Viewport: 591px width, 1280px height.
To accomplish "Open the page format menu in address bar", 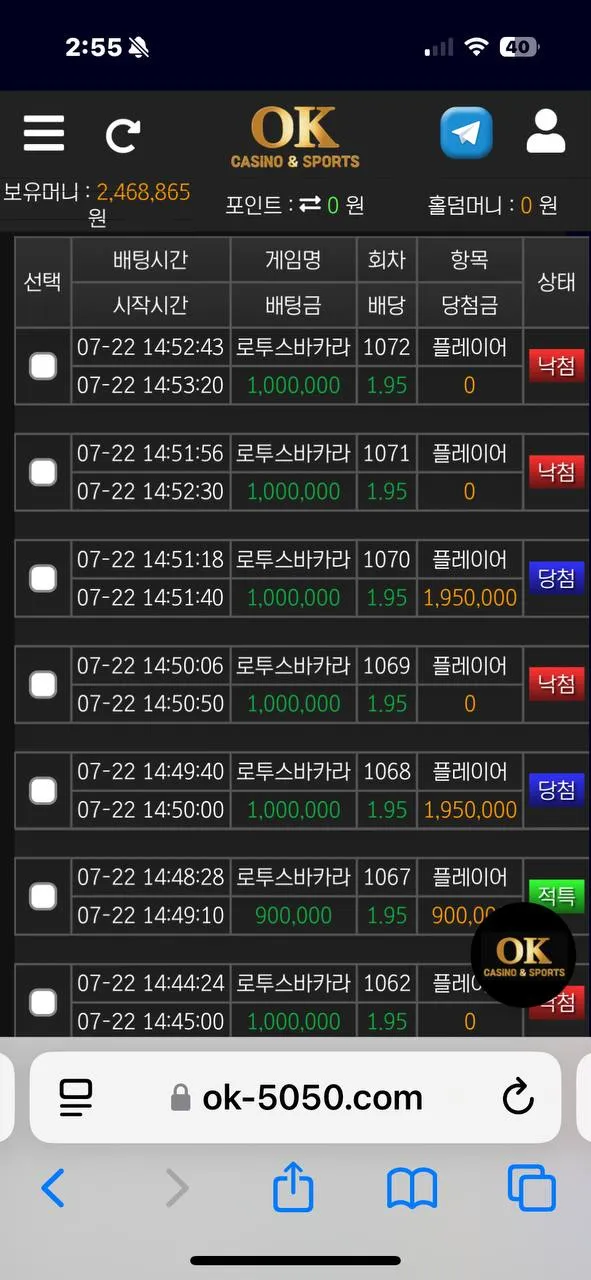I will click(76, 1098).
